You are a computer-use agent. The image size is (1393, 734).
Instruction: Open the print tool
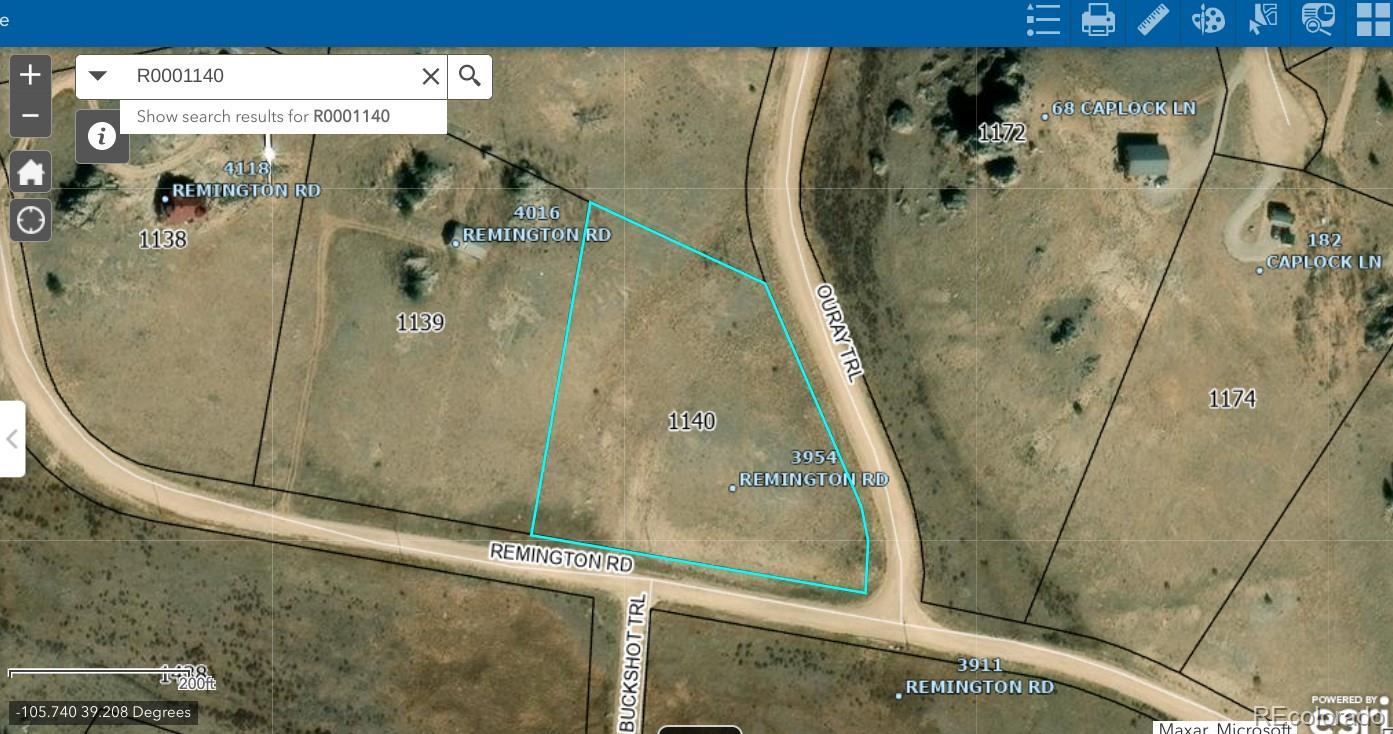click(1098, 20)
